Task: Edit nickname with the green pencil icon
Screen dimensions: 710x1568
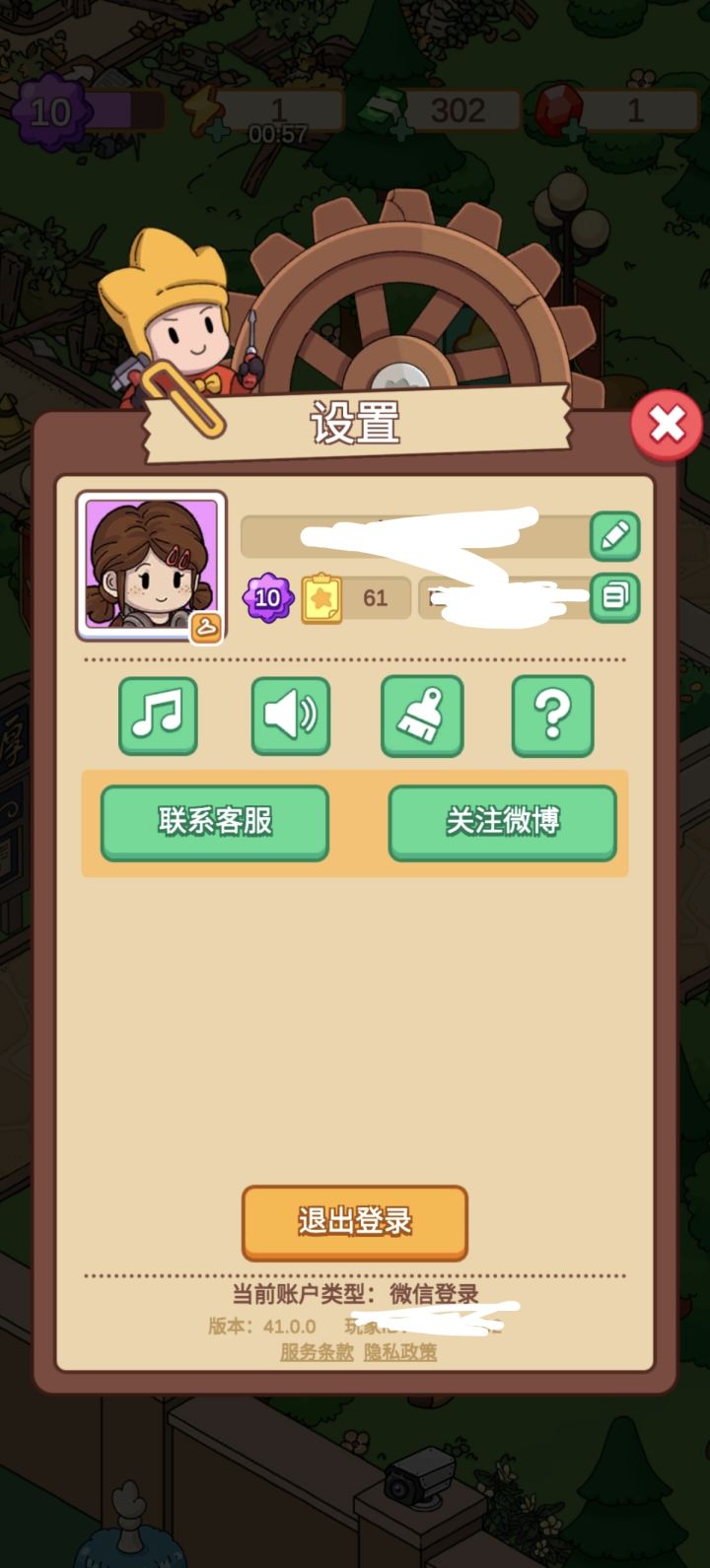Action: pos(616,537)
